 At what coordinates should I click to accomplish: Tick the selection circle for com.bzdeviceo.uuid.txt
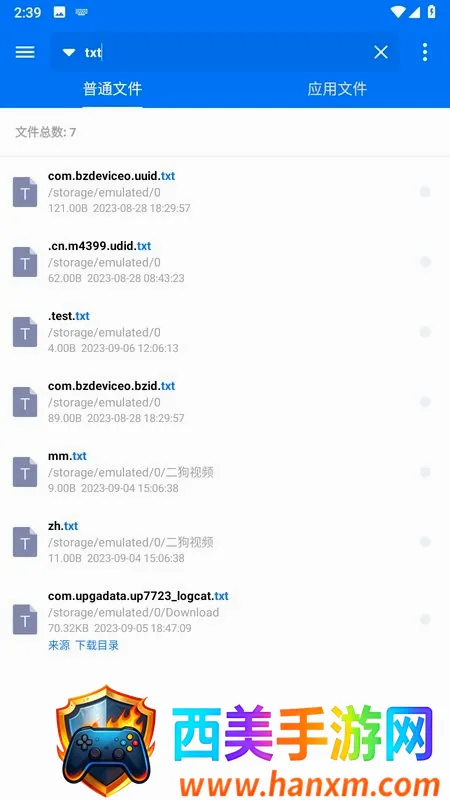click(425, 192)
